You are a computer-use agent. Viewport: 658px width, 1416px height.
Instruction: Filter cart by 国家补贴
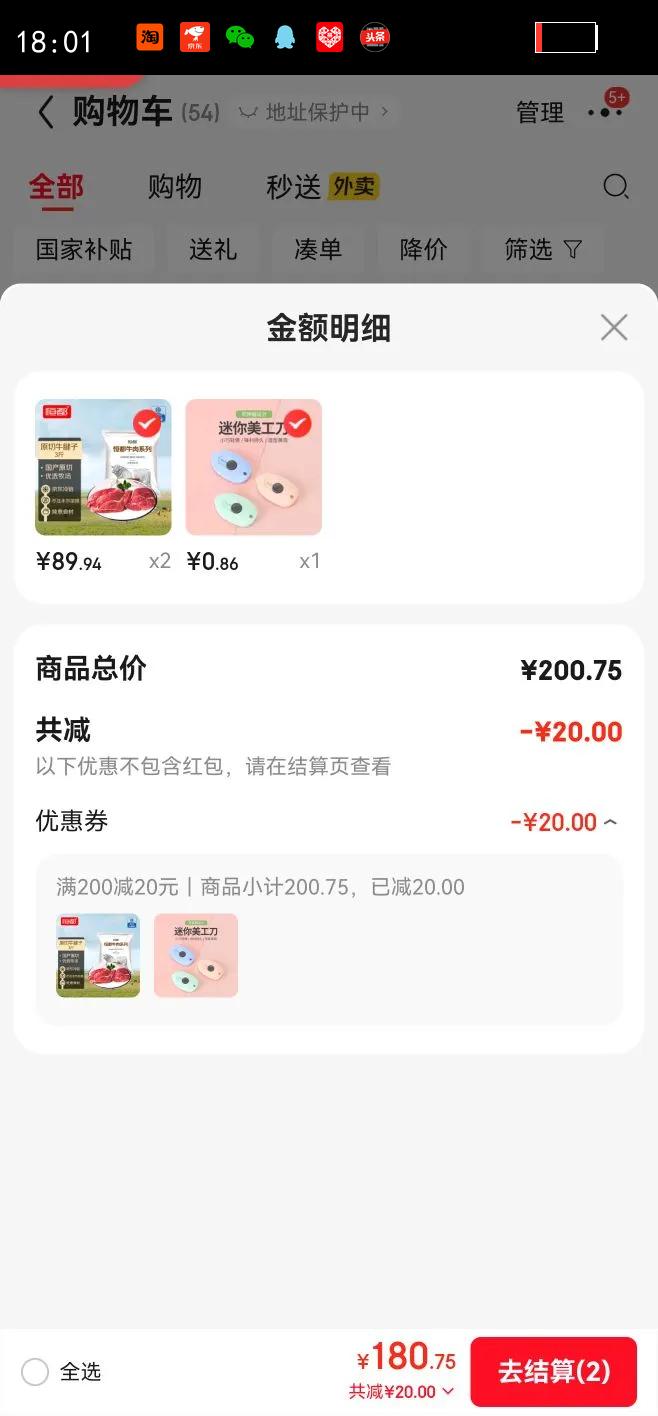click(x=84, y=249)
